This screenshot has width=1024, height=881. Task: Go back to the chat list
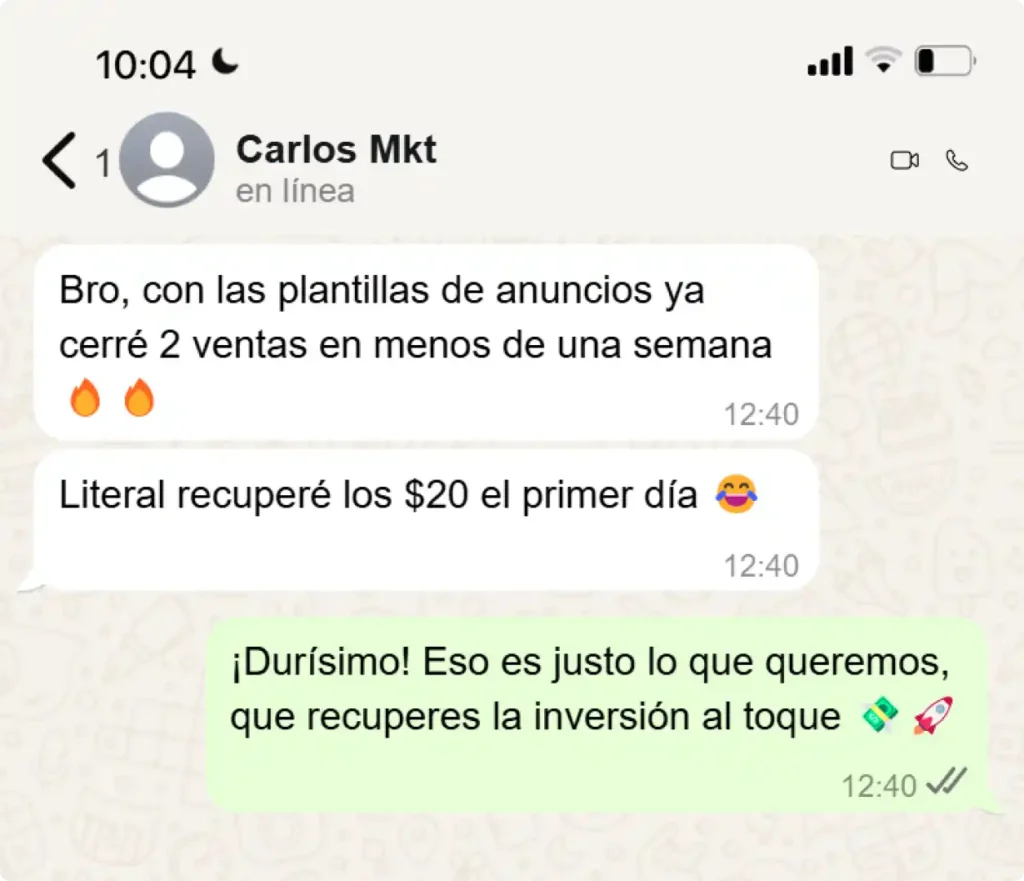pyautogui.click(x=60, y=162)
